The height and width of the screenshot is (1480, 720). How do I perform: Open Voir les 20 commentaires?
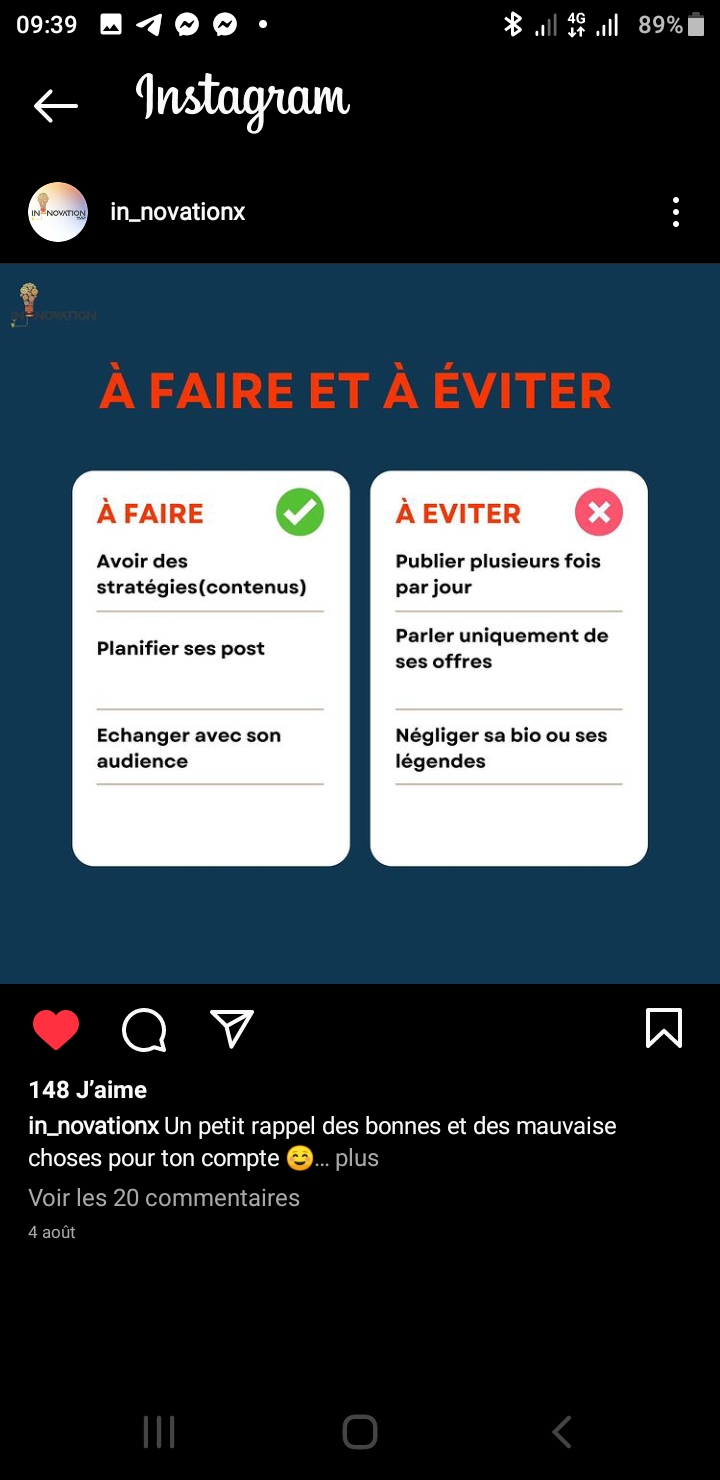click(x=164, y=1198)
